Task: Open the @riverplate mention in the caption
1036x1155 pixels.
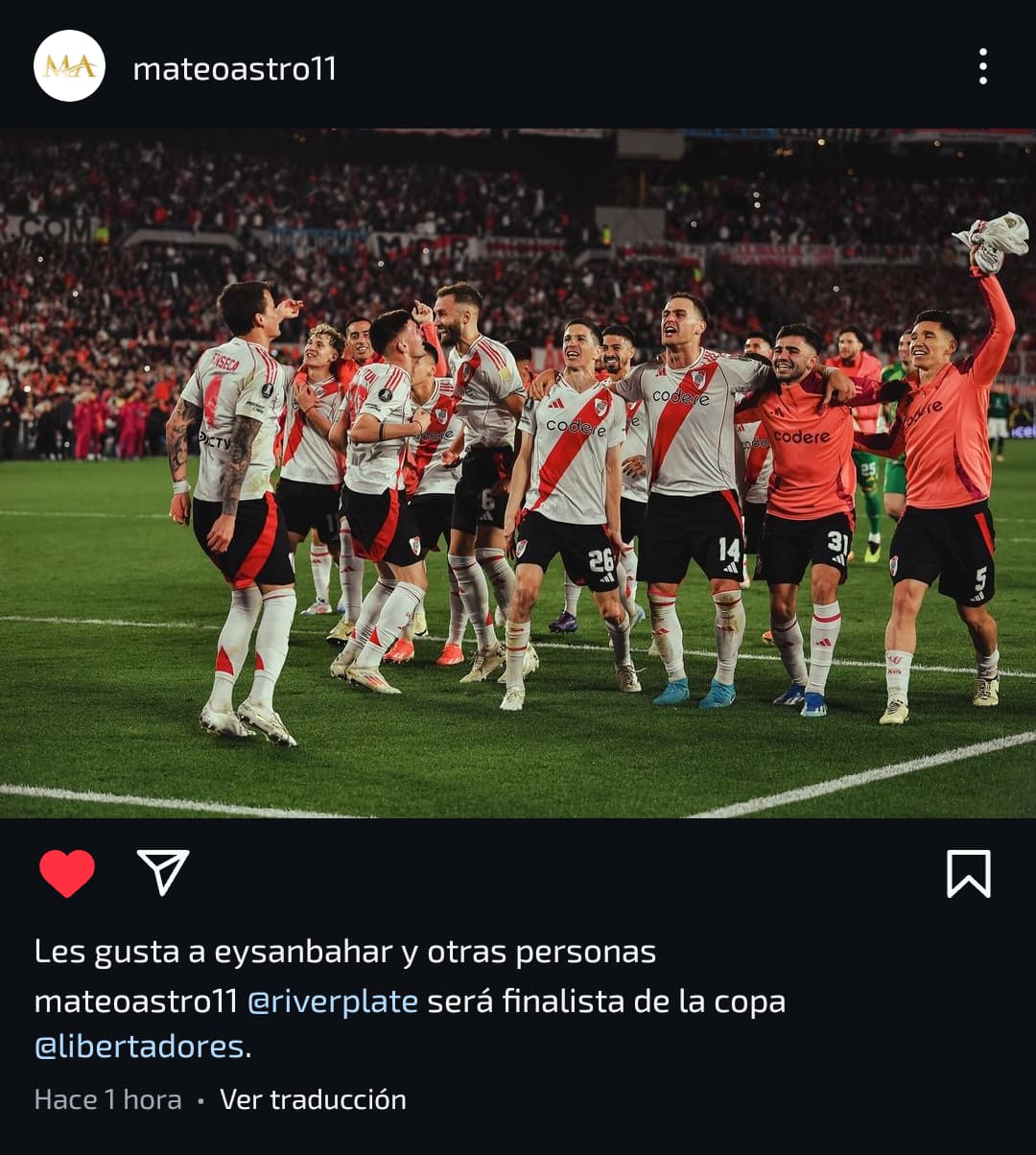Action: (333, 1002)
